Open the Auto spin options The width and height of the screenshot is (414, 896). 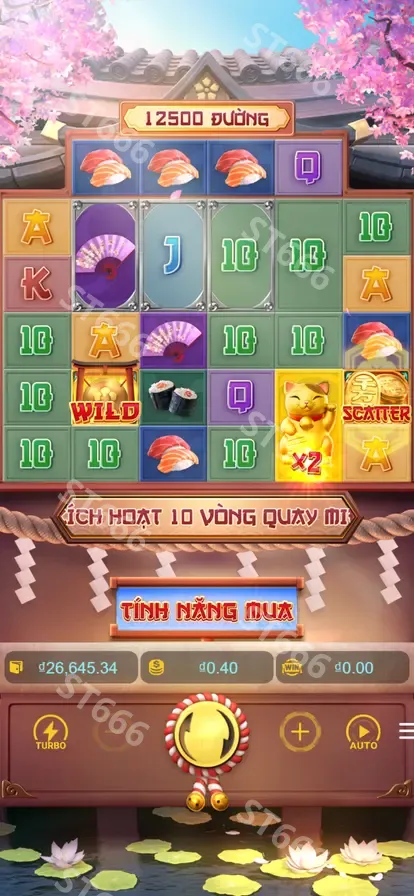click(x=363, y=733)
